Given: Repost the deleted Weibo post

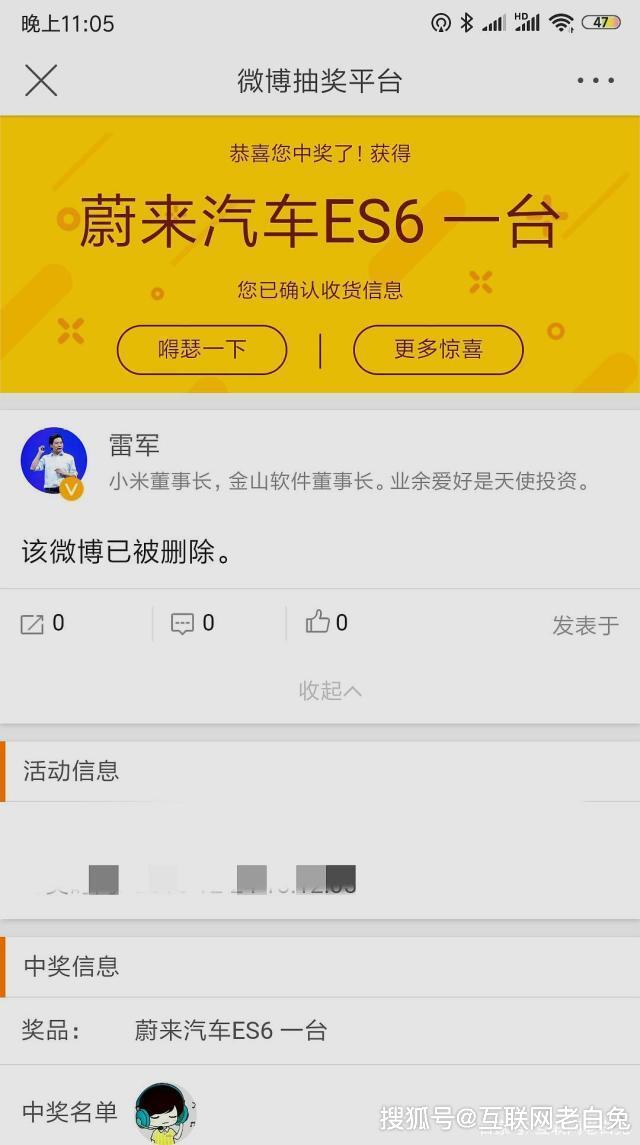Looking at the screenshot, I should [42, 624].
